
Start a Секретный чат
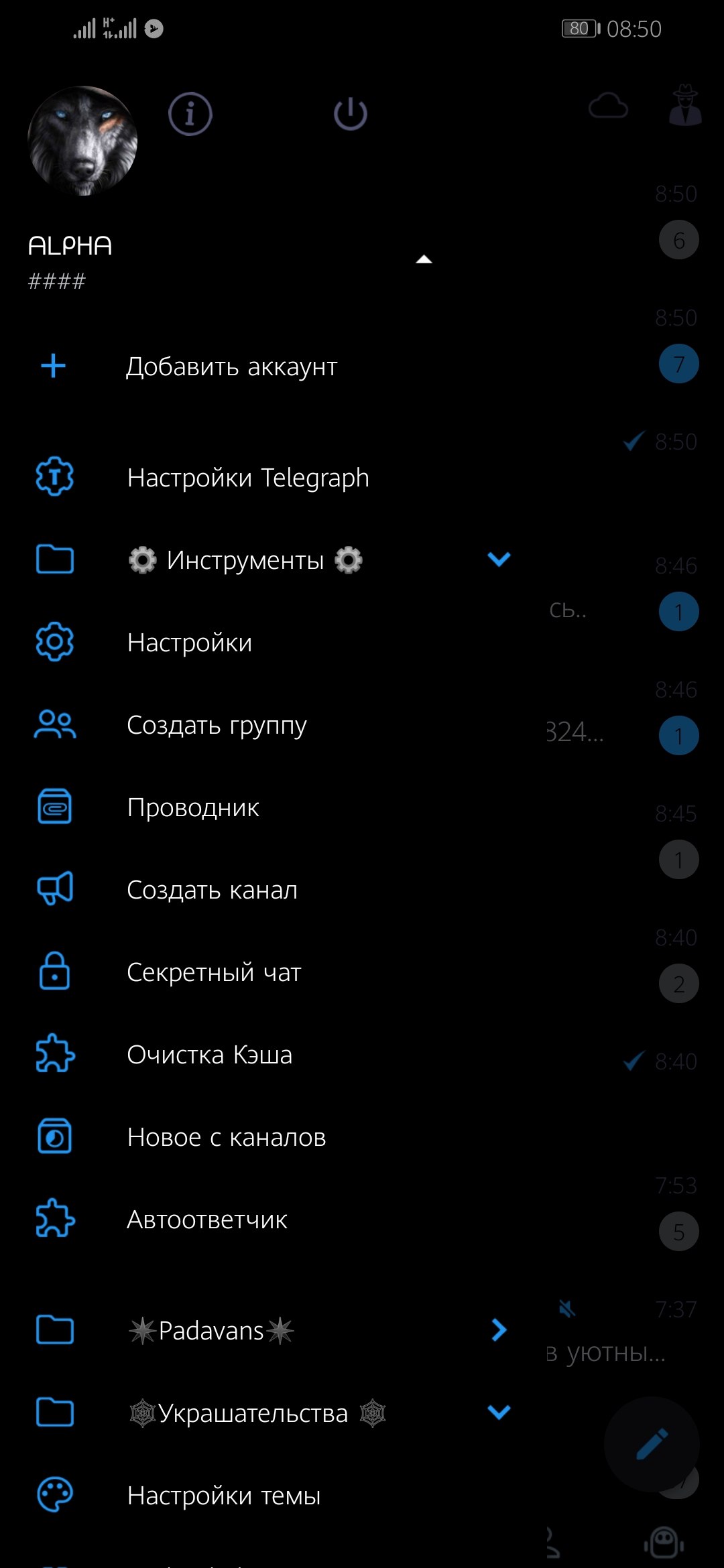214,972
